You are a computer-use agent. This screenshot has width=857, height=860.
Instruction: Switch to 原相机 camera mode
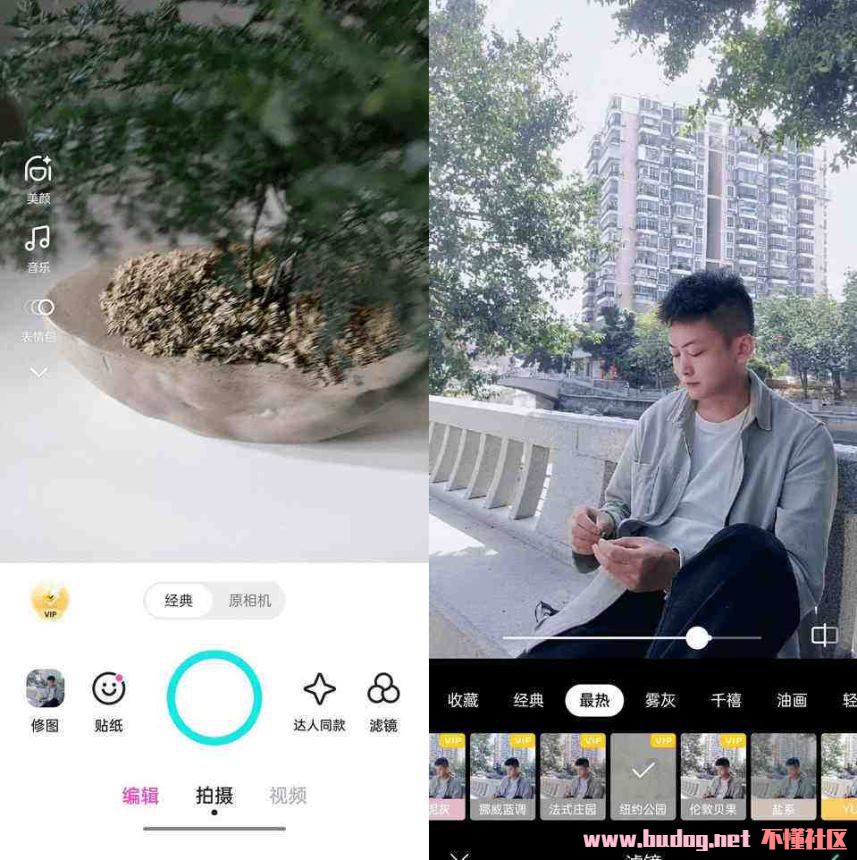pos(249,601)
